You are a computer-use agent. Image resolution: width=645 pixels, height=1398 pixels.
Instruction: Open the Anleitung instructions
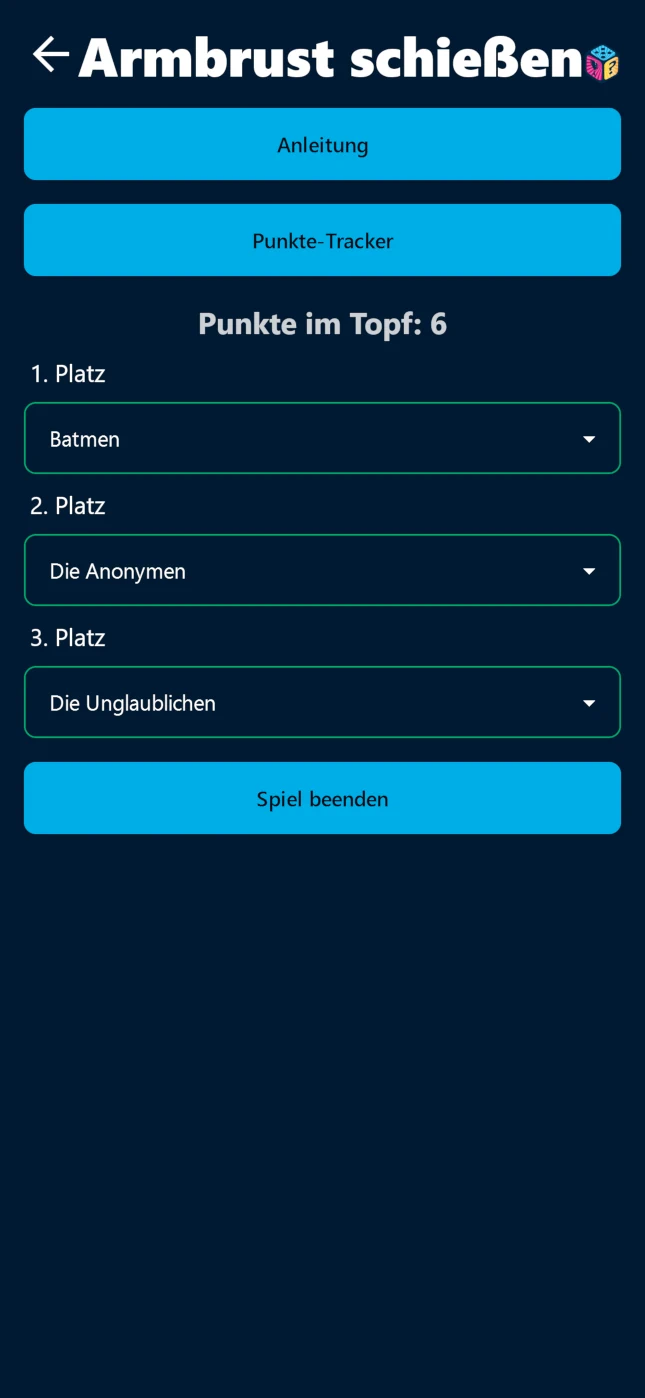(322, 144)
